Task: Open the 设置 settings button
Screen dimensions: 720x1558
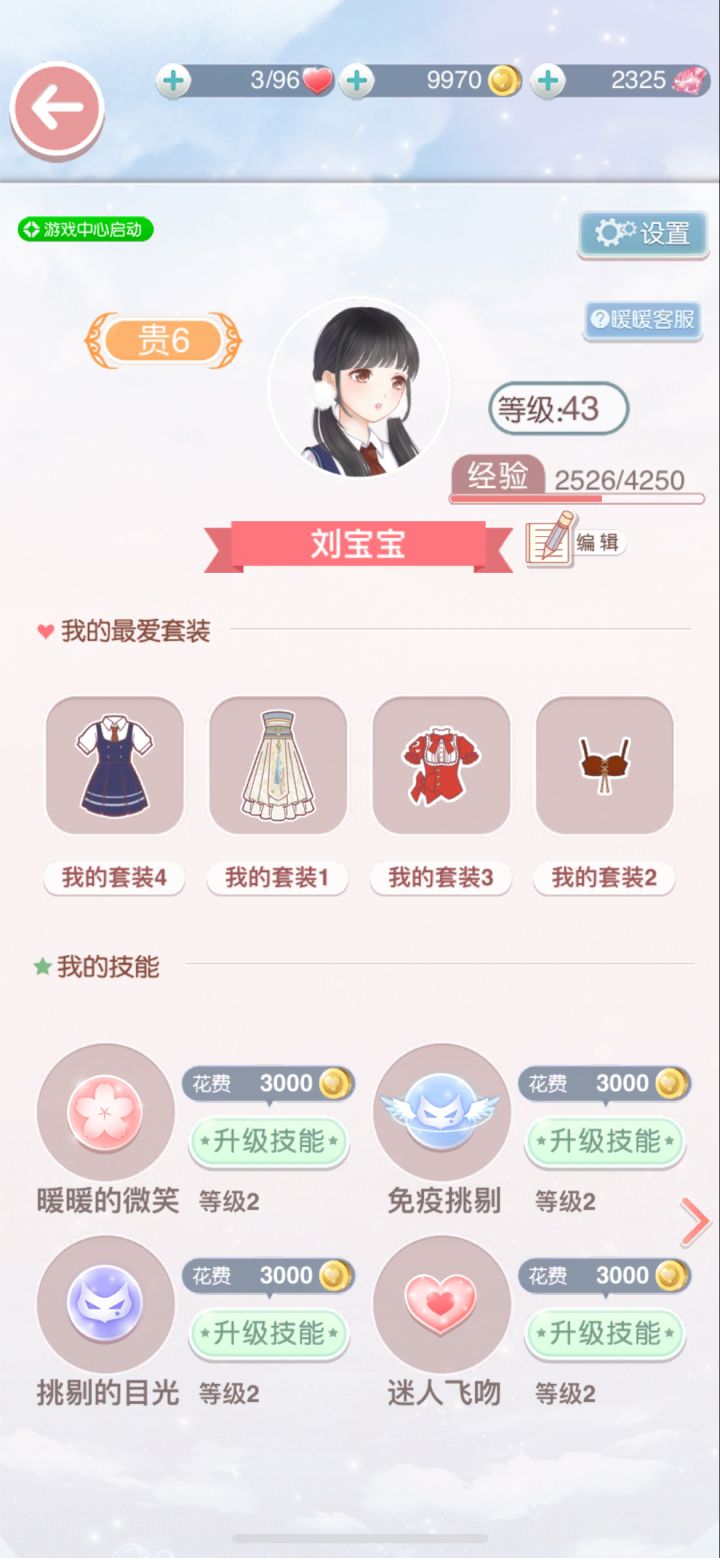Action: click(x=641, y=234)
